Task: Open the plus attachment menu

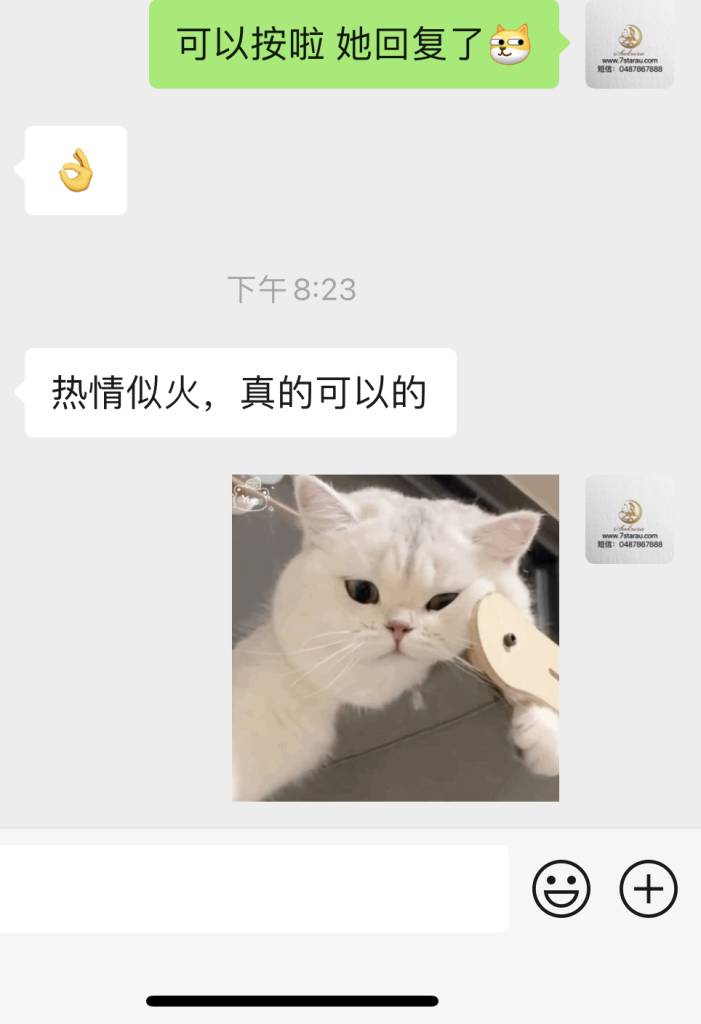Action: point(648,888)
